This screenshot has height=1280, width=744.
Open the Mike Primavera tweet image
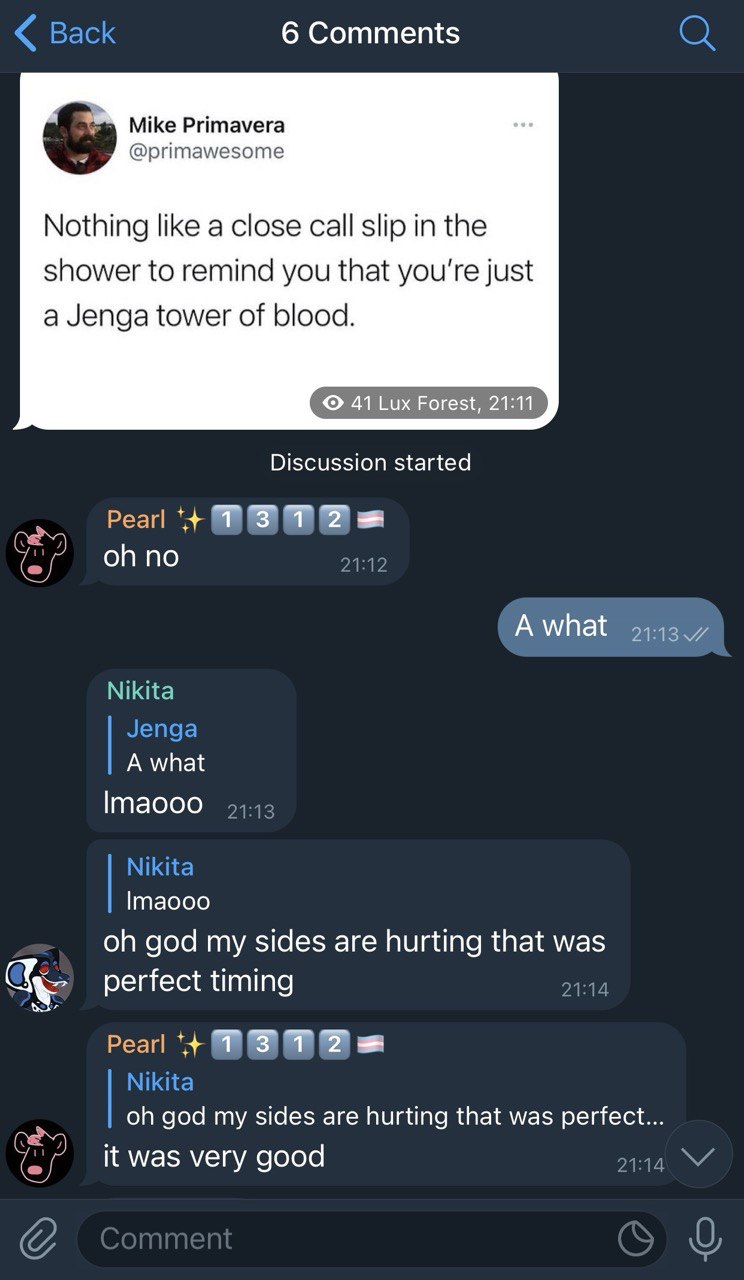pyautogui.click(x=289, y=250)
